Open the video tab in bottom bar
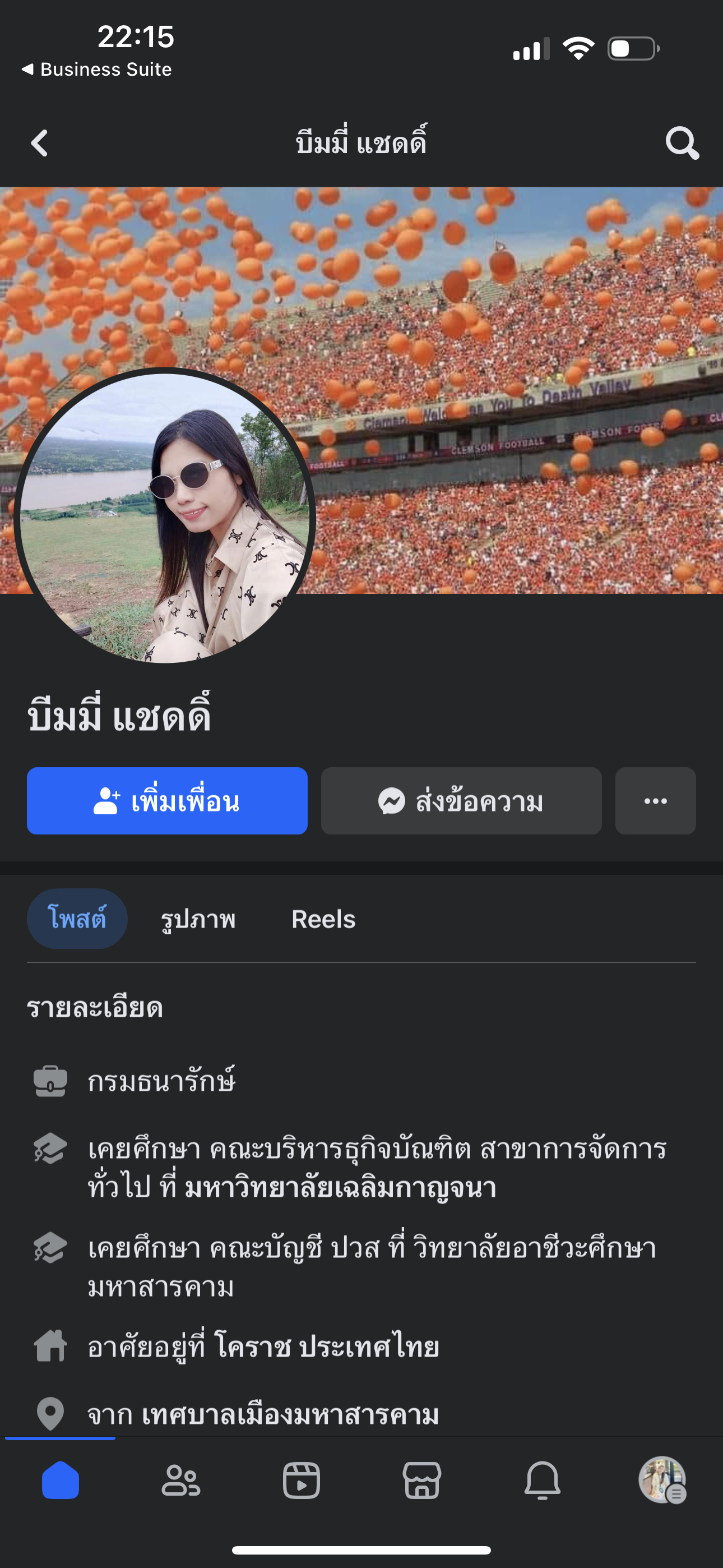 (x=302, y=1481)
